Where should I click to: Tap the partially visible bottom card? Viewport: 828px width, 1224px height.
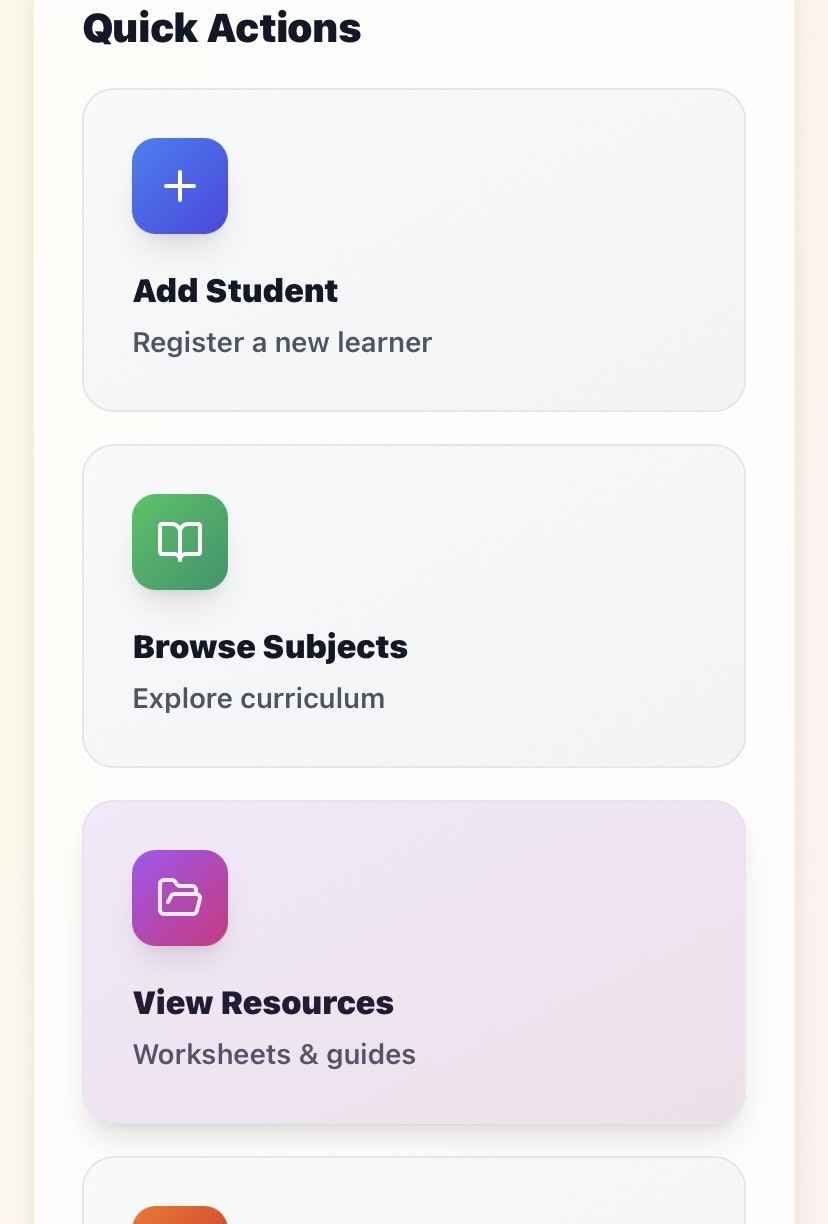pos(414,1190)
